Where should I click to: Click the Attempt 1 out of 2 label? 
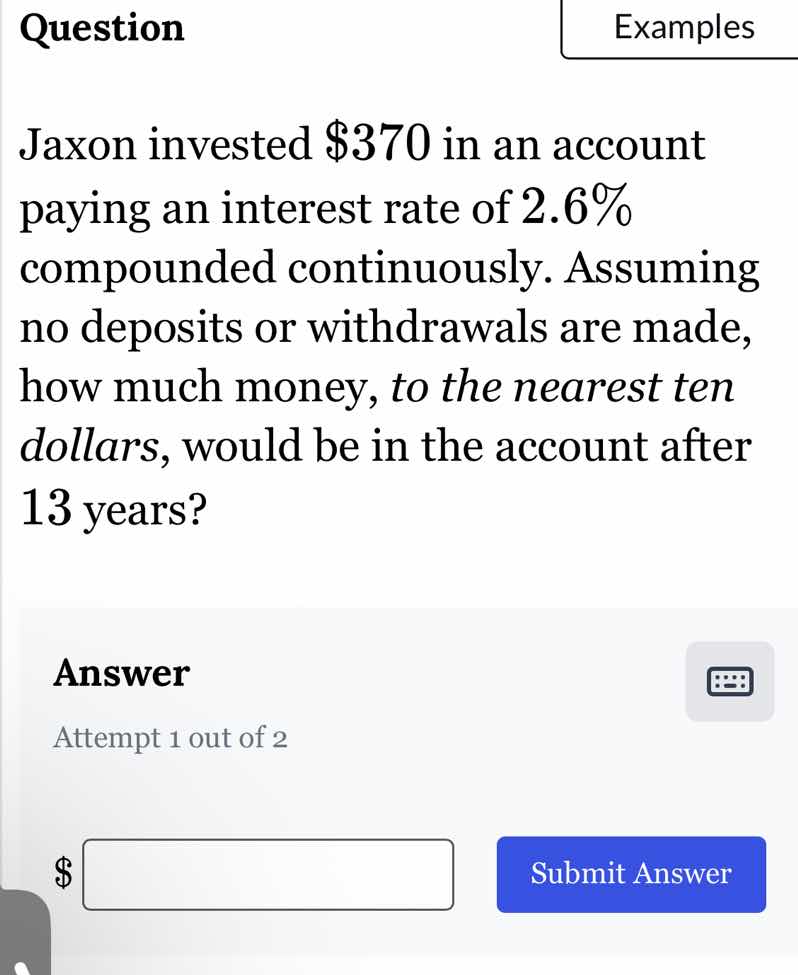coord(169,738)
